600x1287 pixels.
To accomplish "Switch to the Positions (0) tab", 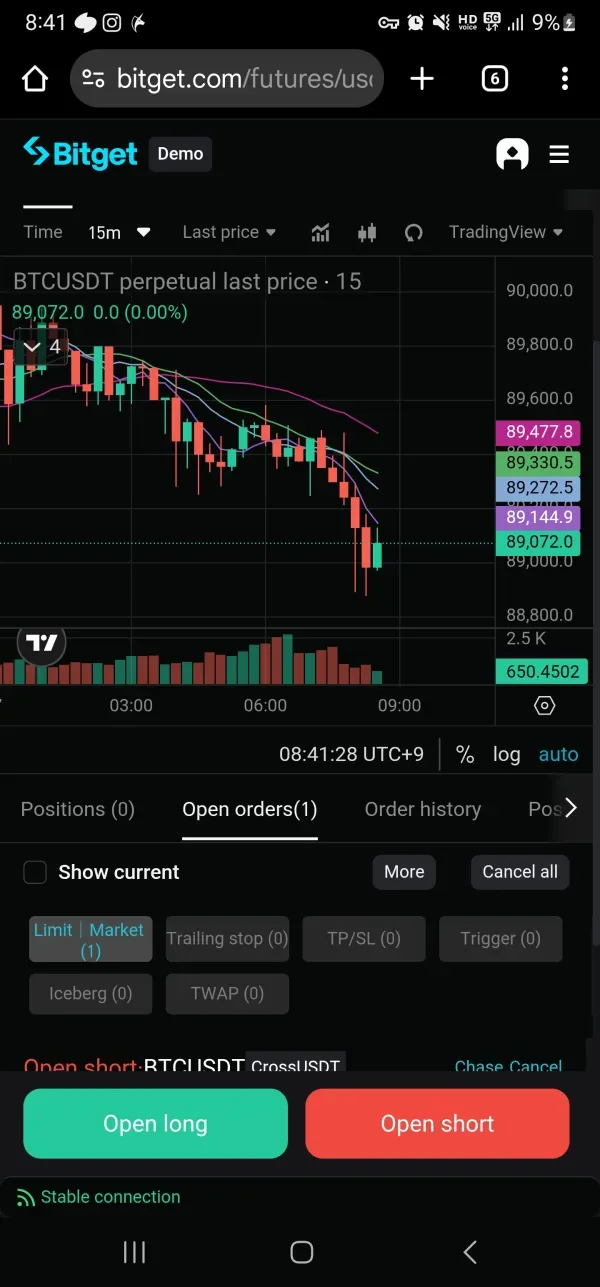I will click(77, 809).
